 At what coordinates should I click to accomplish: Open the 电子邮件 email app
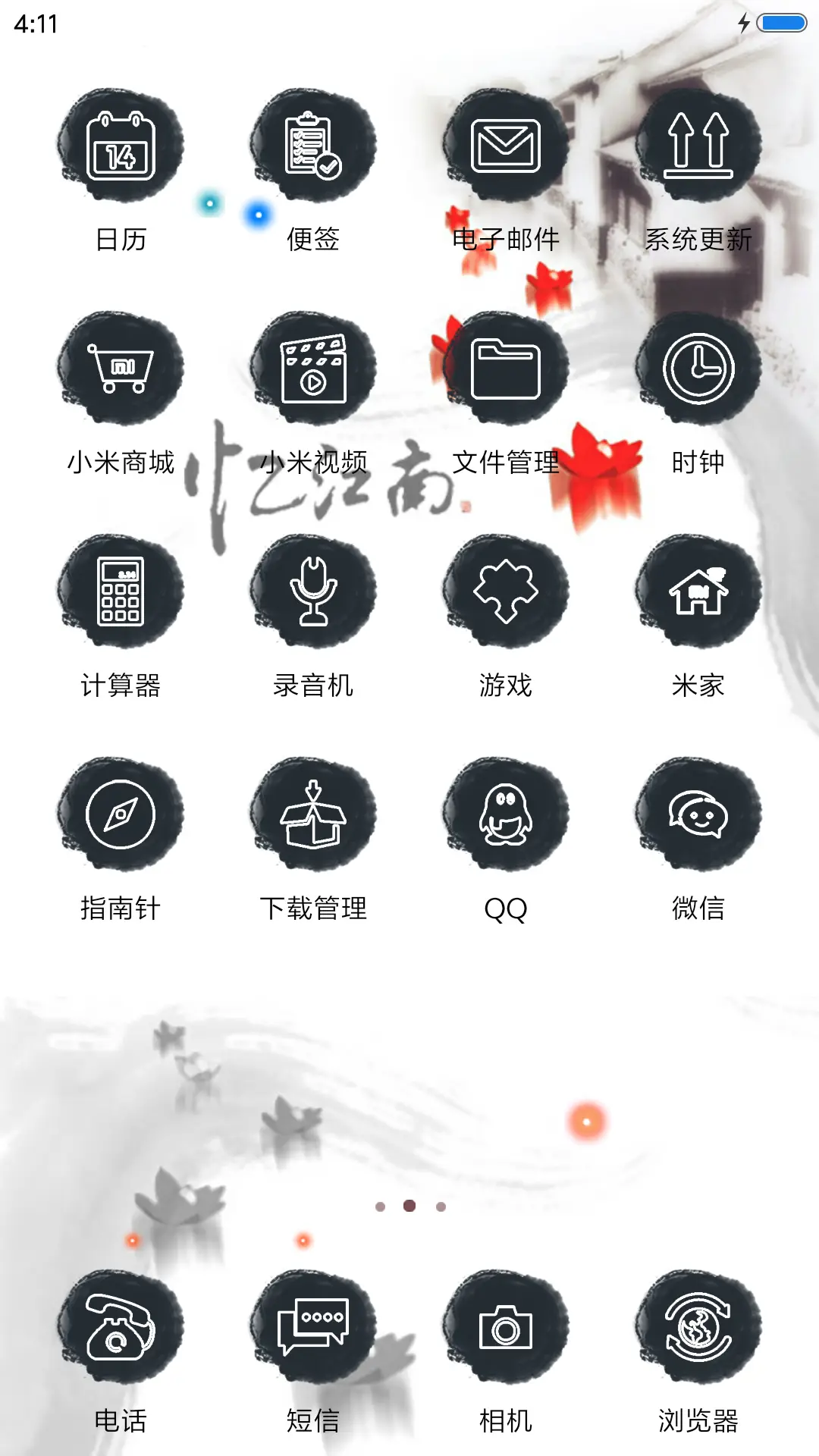click(504, 148)
